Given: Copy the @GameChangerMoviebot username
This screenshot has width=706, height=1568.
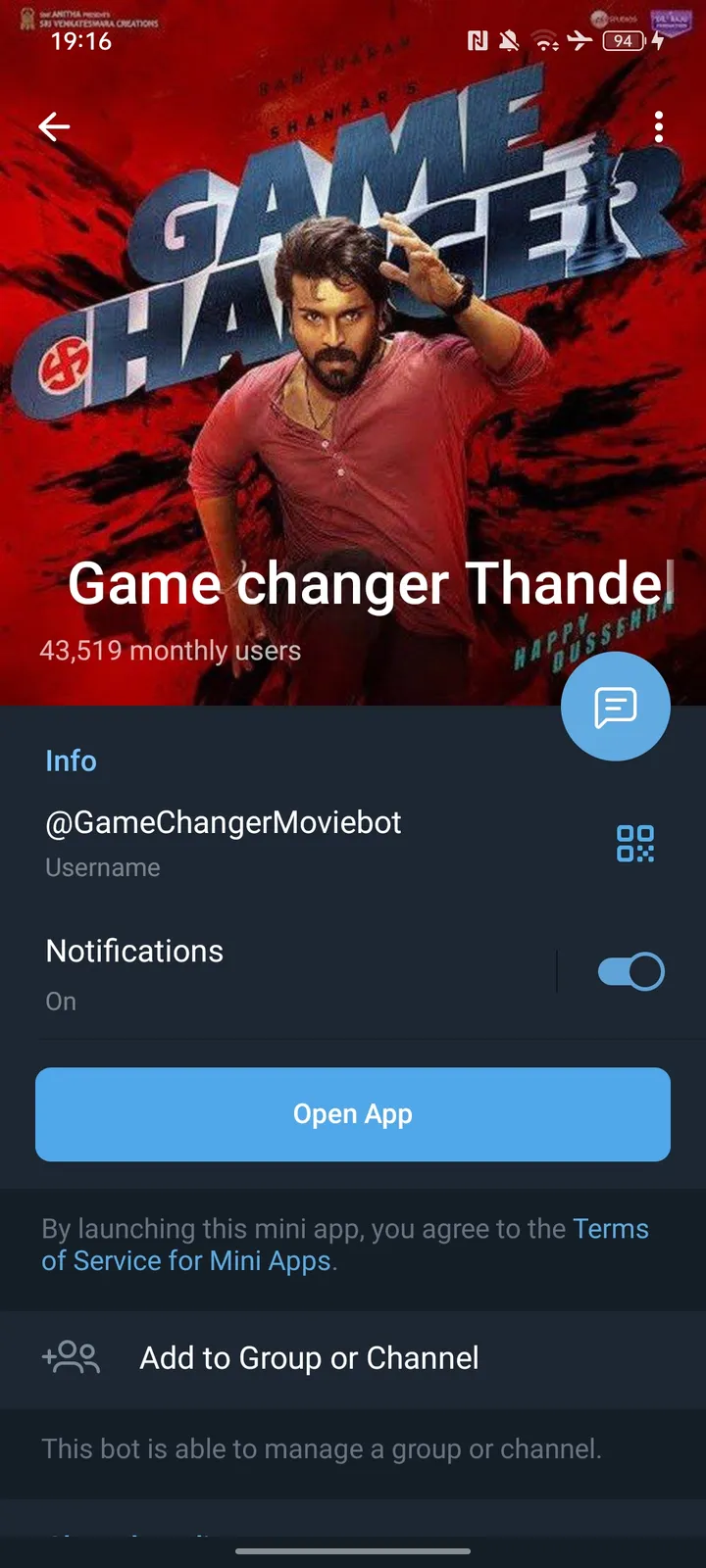Looking at the screenshot, I should pos(223,823).
